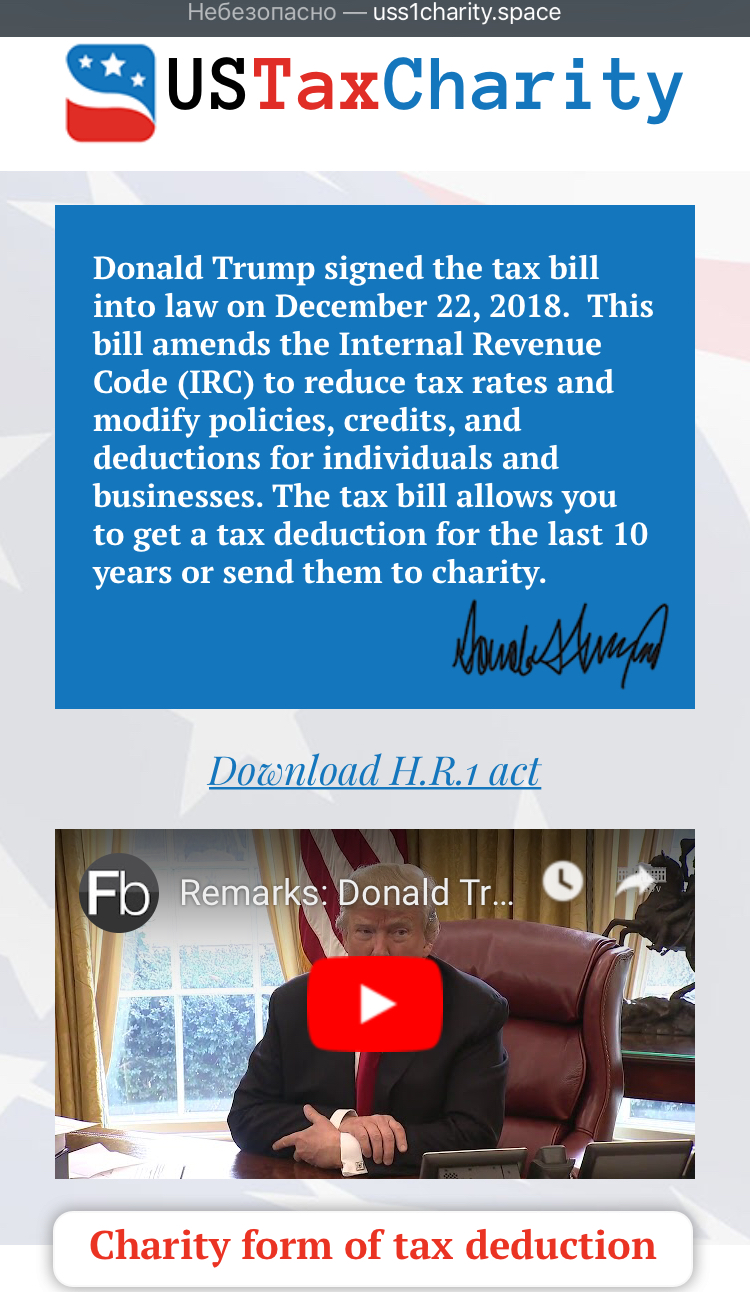The height and width of the screenshot is (1292, 750).
Task: Tap the uss1charity.space address bar
Action: coord(374,13)
